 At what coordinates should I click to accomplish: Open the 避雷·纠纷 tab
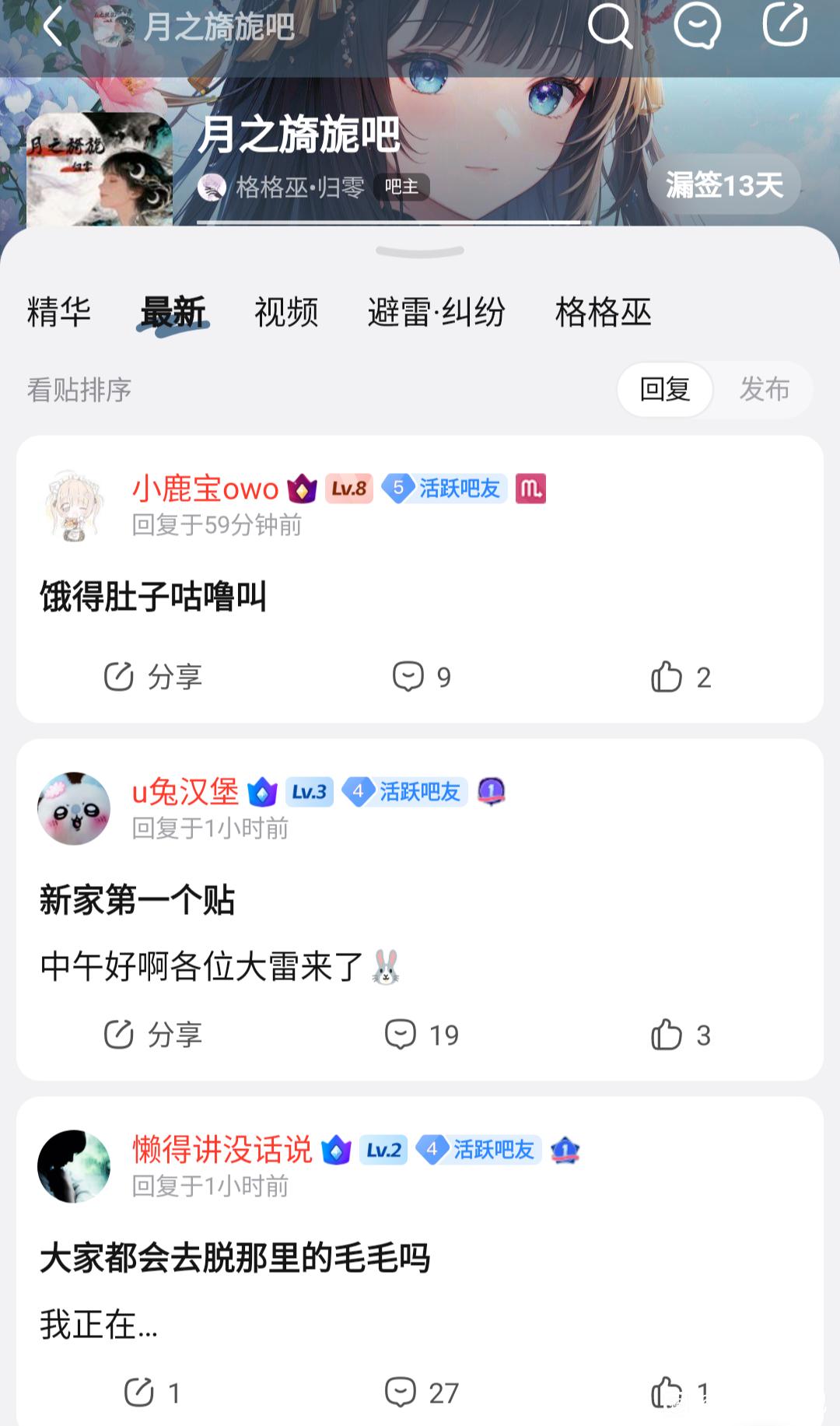(x=436, y=312)
